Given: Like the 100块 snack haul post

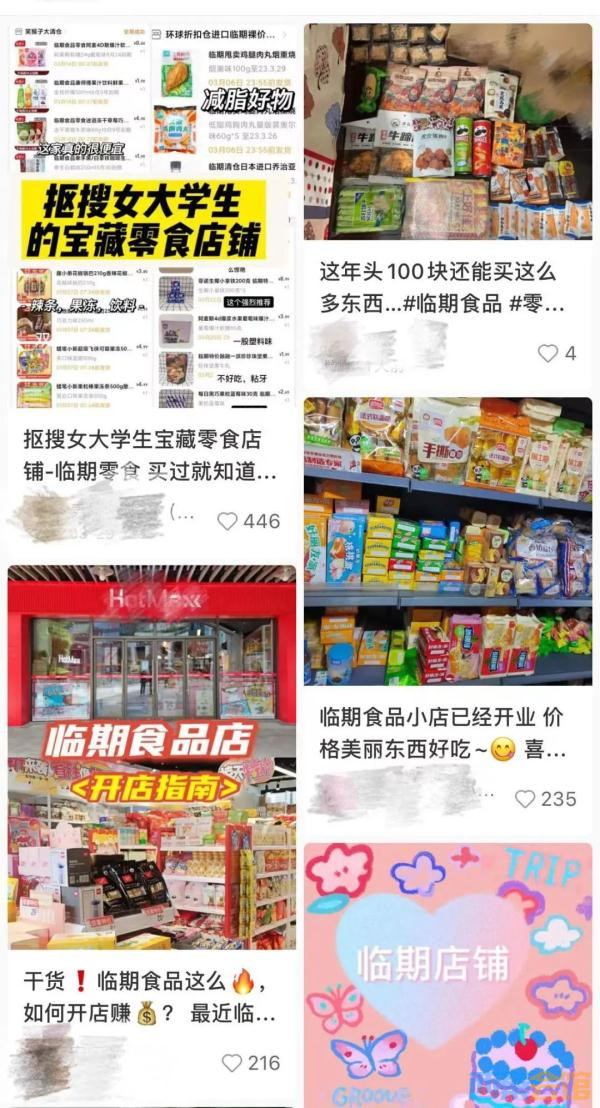Looking at the screenshot, I should click(x=548, y=353).
